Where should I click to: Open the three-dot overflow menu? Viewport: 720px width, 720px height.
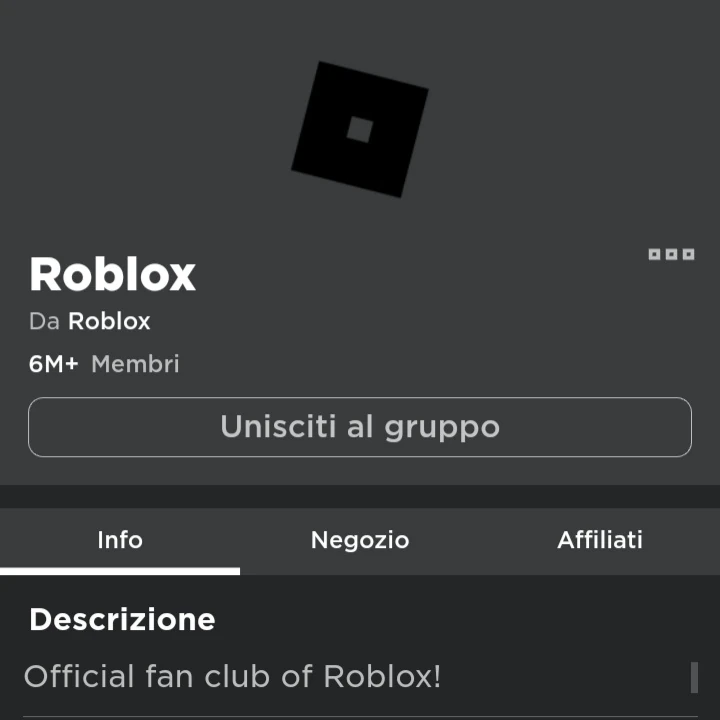point(671,254)
